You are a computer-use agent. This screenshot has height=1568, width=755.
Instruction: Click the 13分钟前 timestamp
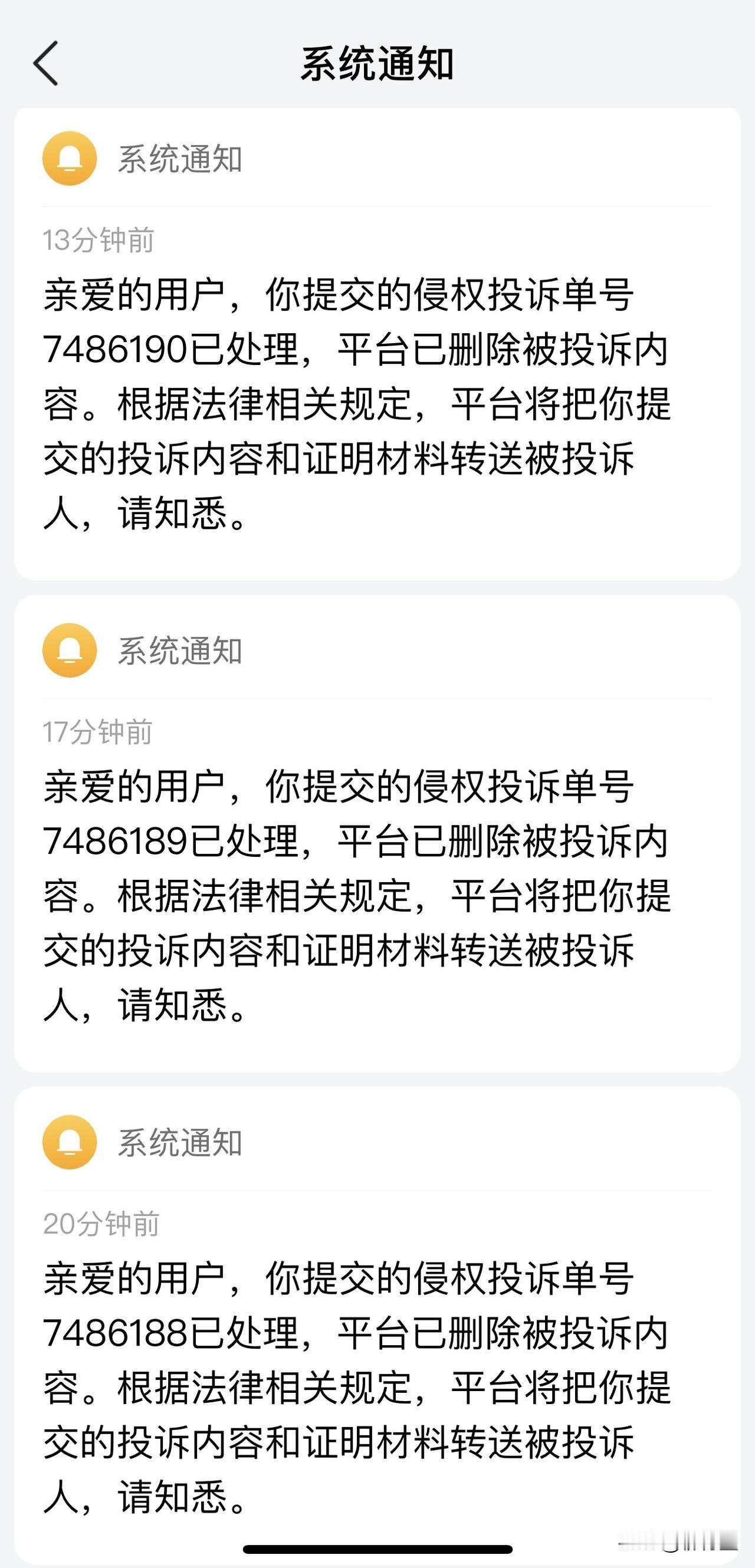coord(97,239)
